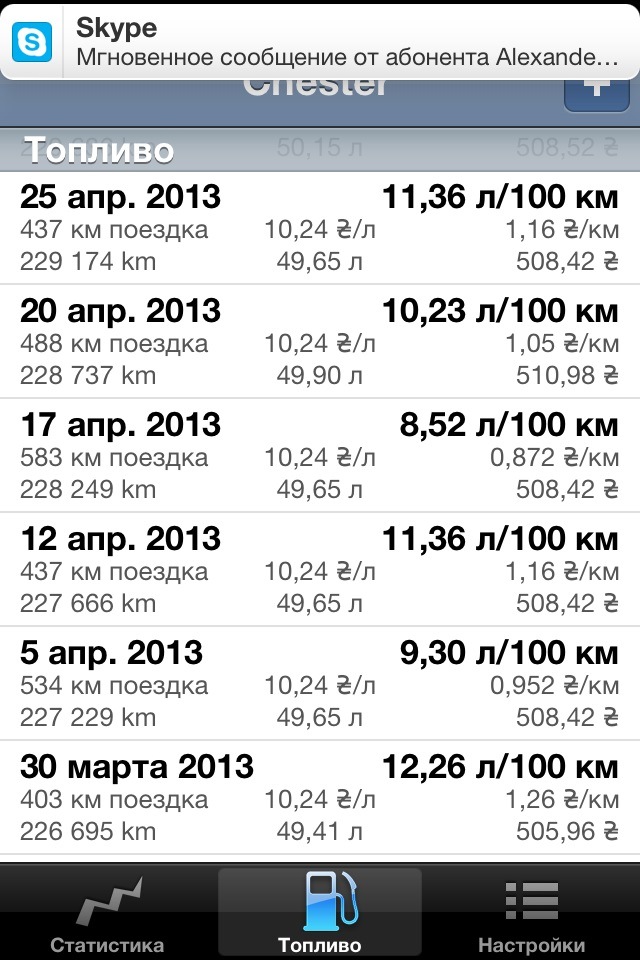The image size is (640, 960).
Task: View the 30 марта 2013 fuel entry
Action: [320, 798]
